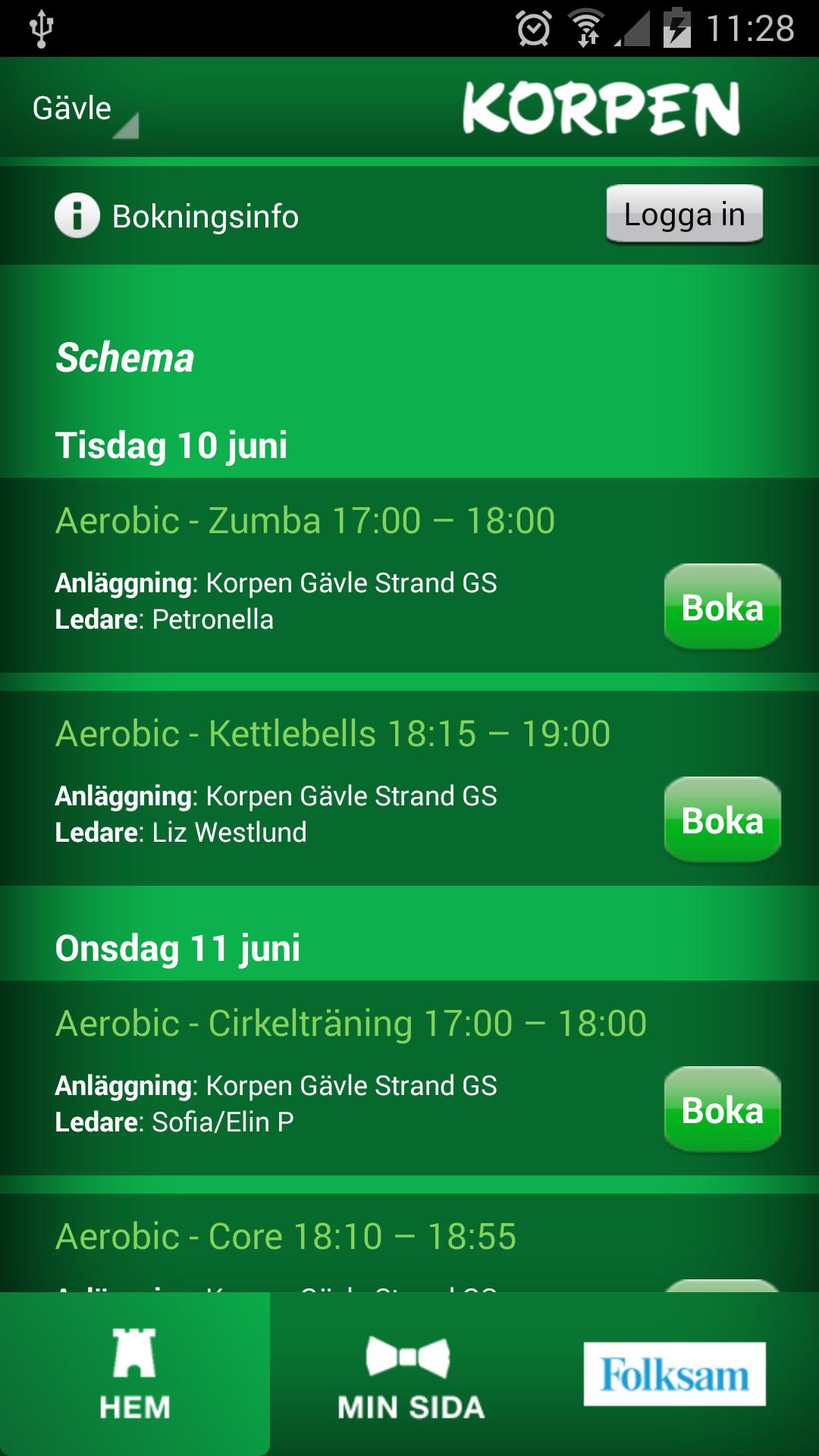
Task: Boka the Zumba class with Petronella
Action: [x=721, y=607]
